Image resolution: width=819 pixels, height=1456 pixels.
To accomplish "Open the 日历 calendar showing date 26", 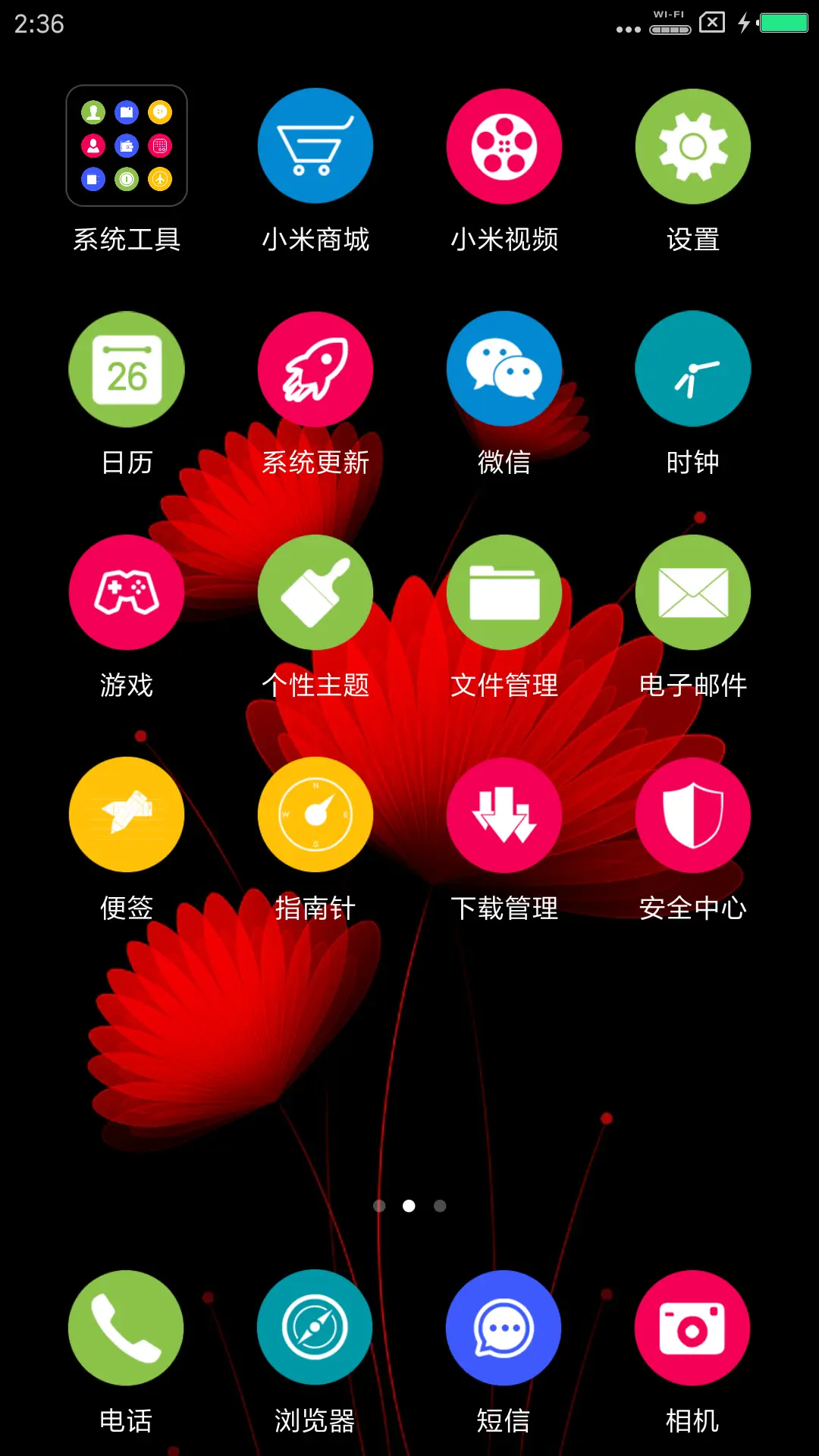I will tap(126, 368).
